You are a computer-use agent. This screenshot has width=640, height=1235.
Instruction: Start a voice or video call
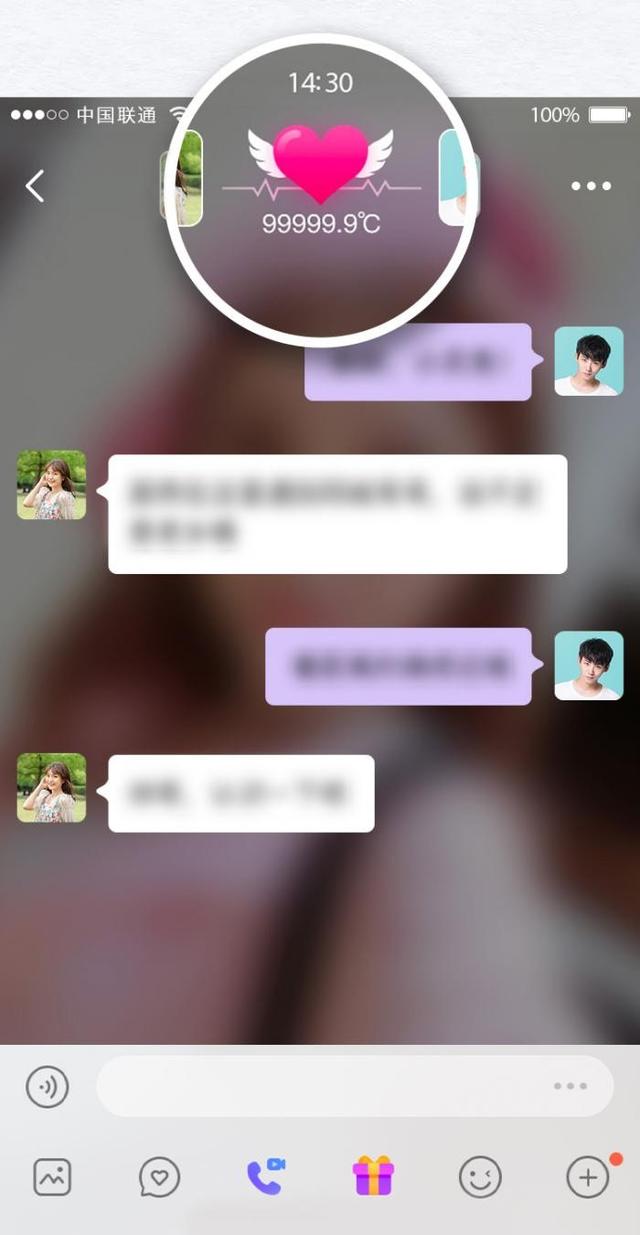click(x=265, y=1177)
